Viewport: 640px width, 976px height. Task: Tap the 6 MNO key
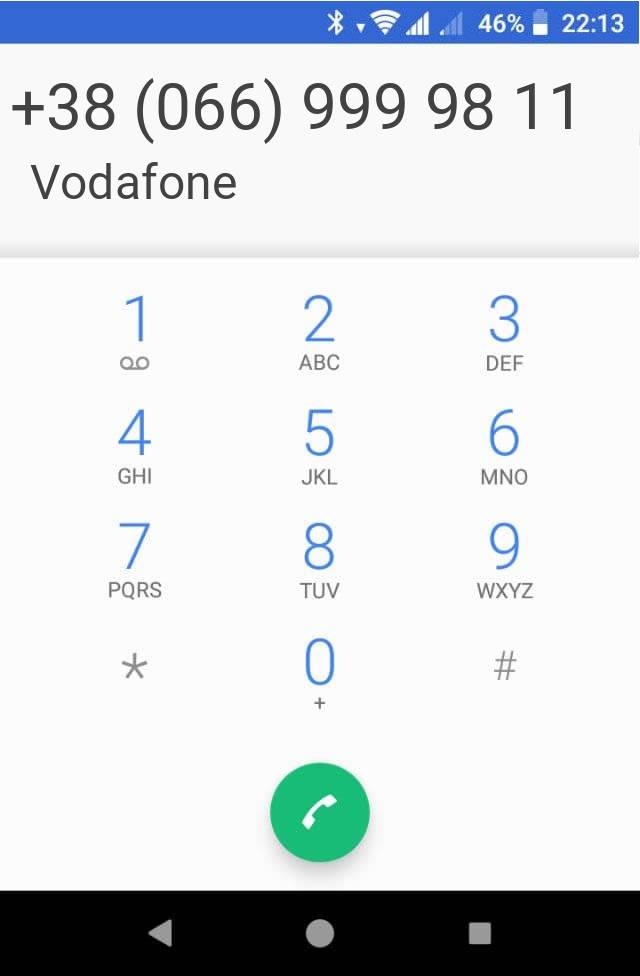point(504,447)
